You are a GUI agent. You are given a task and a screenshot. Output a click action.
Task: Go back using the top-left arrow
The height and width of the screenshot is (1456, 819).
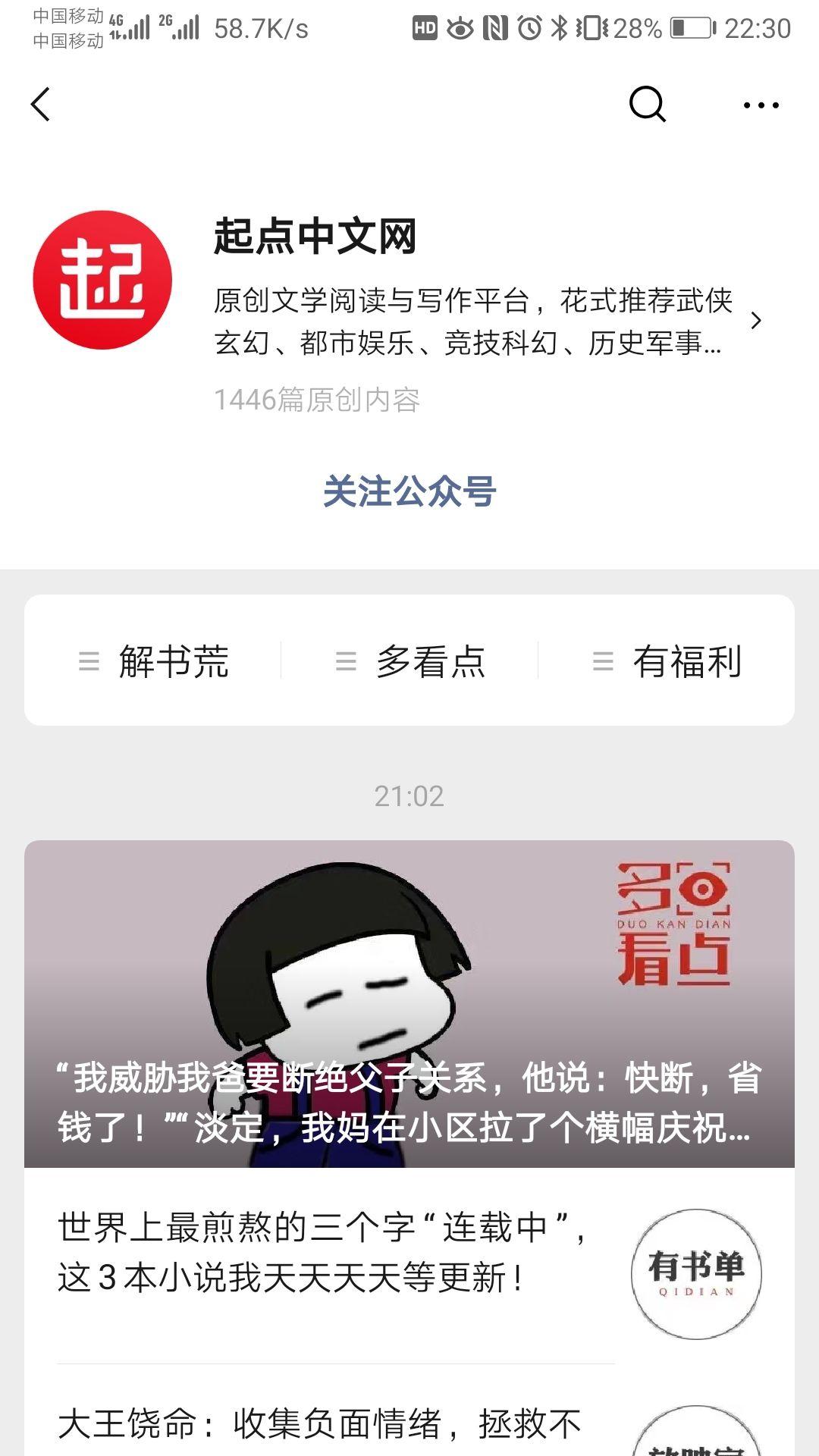(41, 105)
